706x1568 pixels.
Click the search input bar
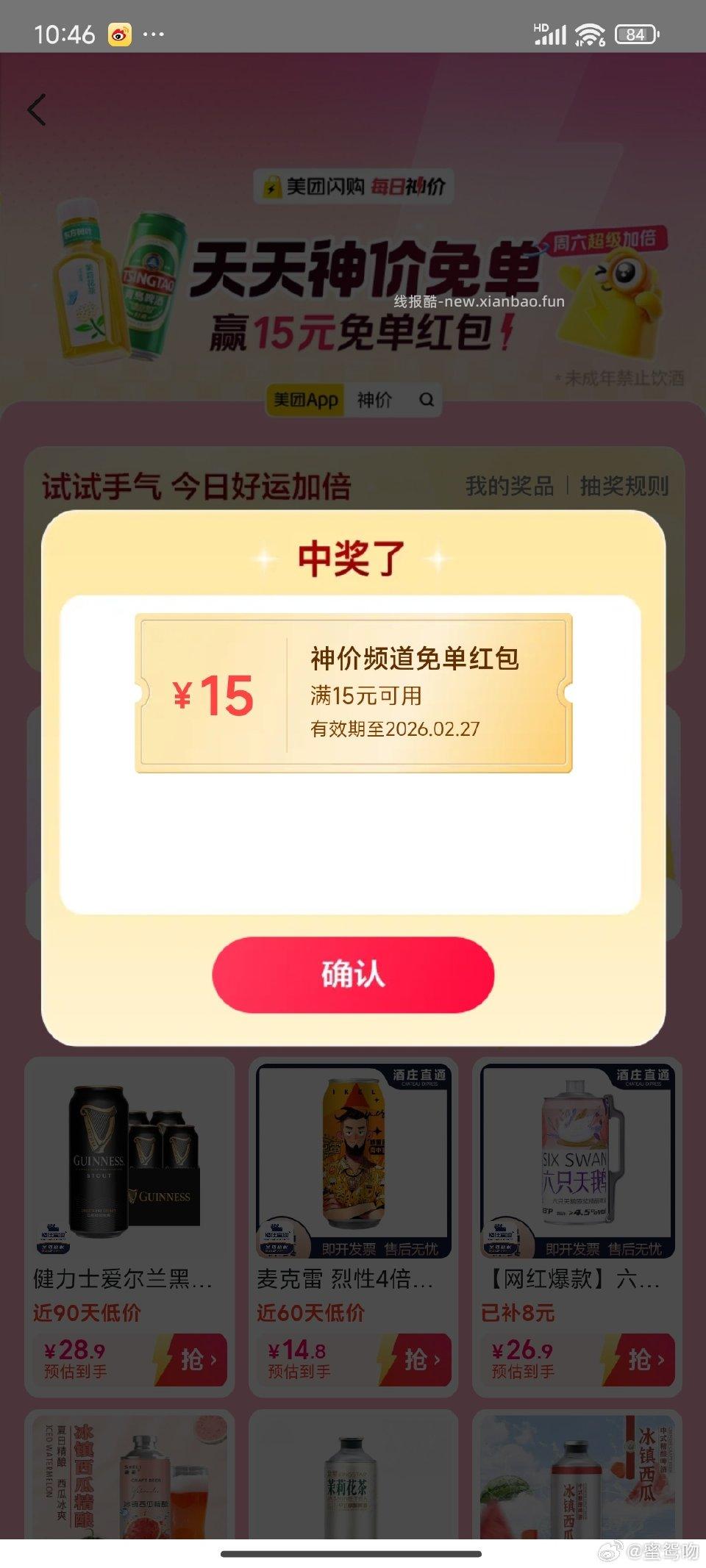coord(353,401)
